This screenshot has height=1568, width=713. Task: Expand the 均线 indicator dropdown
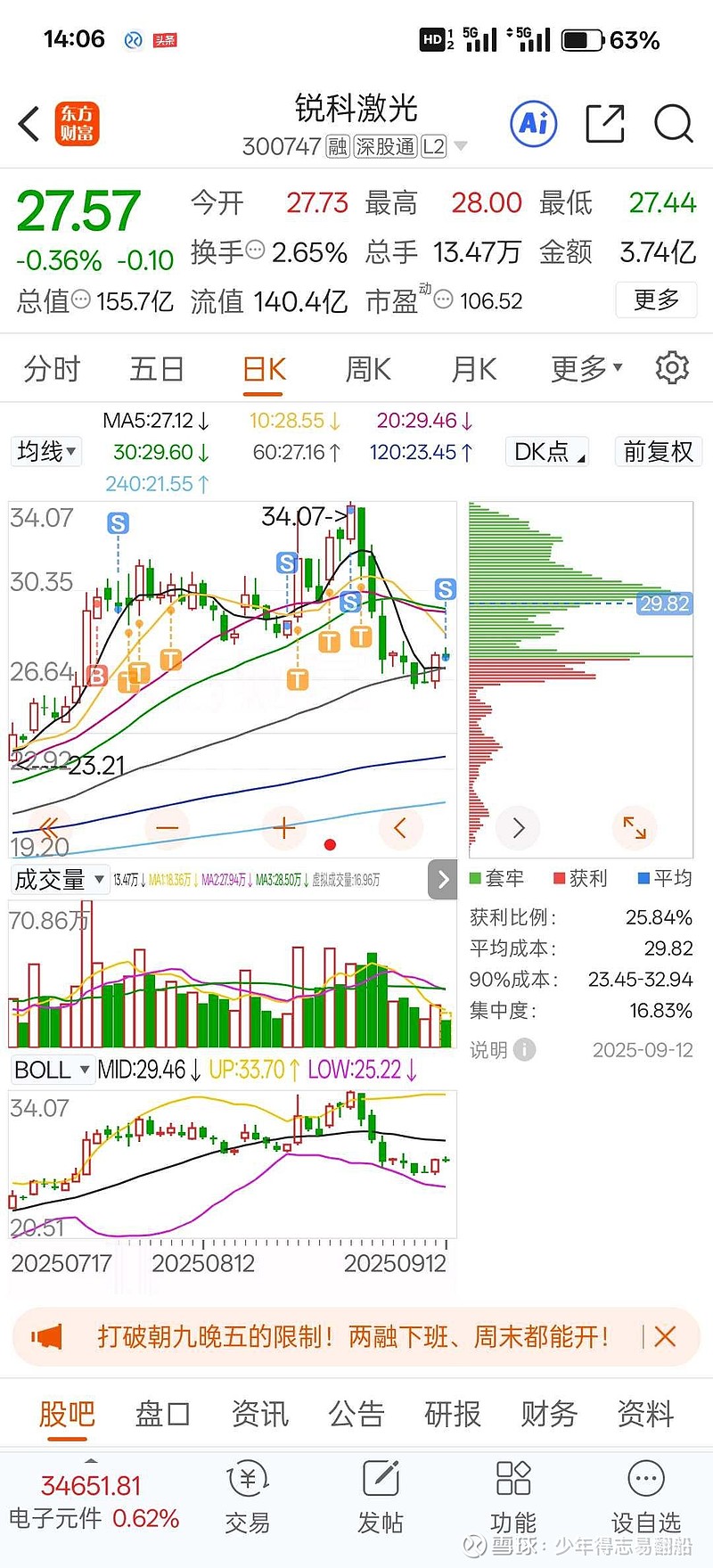point(46,452)
